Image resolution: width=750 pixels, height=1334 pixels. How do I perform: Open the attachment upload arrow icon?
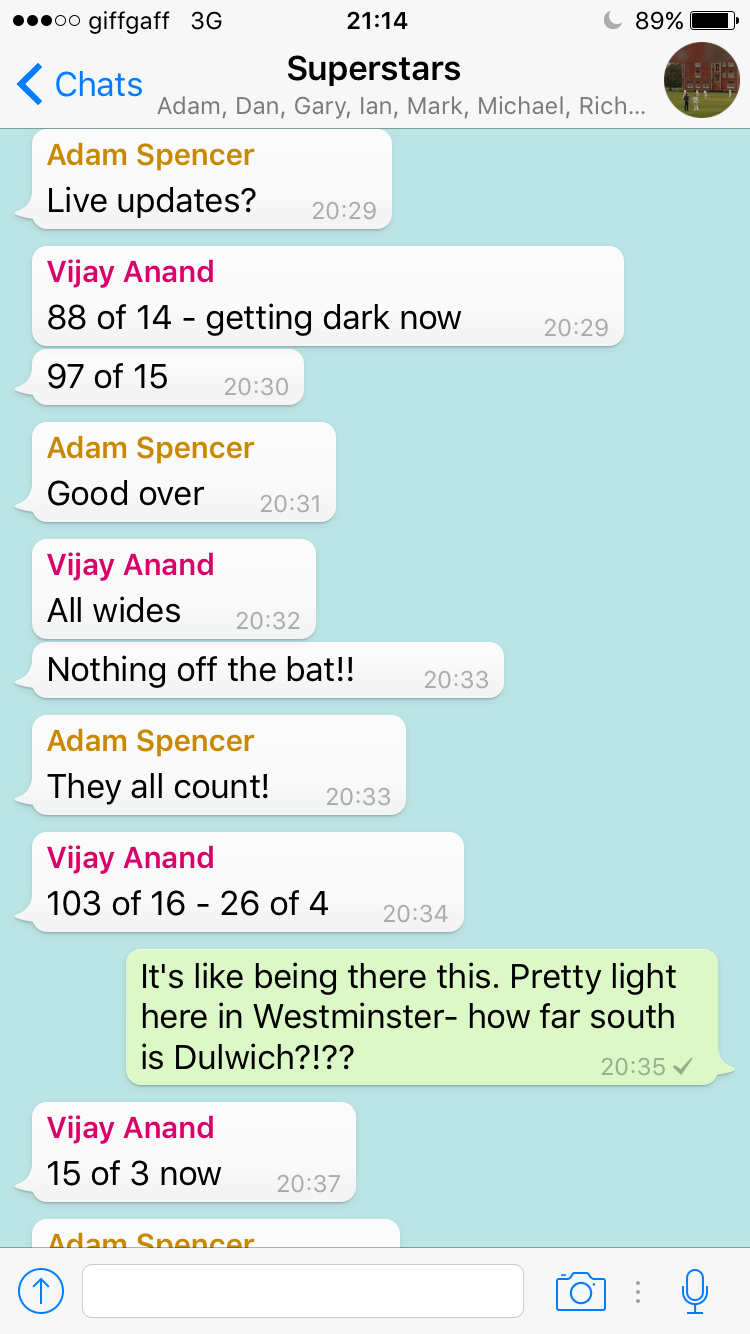point(41,1291)
